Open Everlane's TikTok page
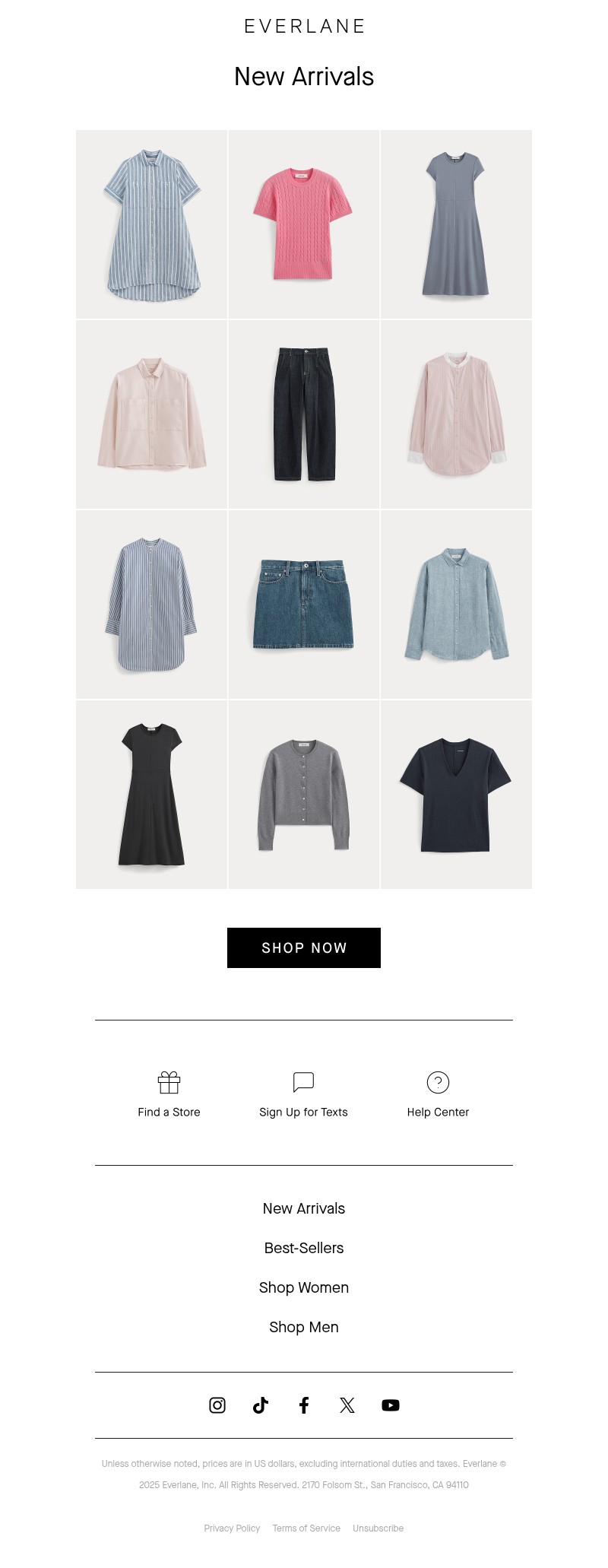The width and height of the screenshot is (608, 1568). tap(261, 1405)
